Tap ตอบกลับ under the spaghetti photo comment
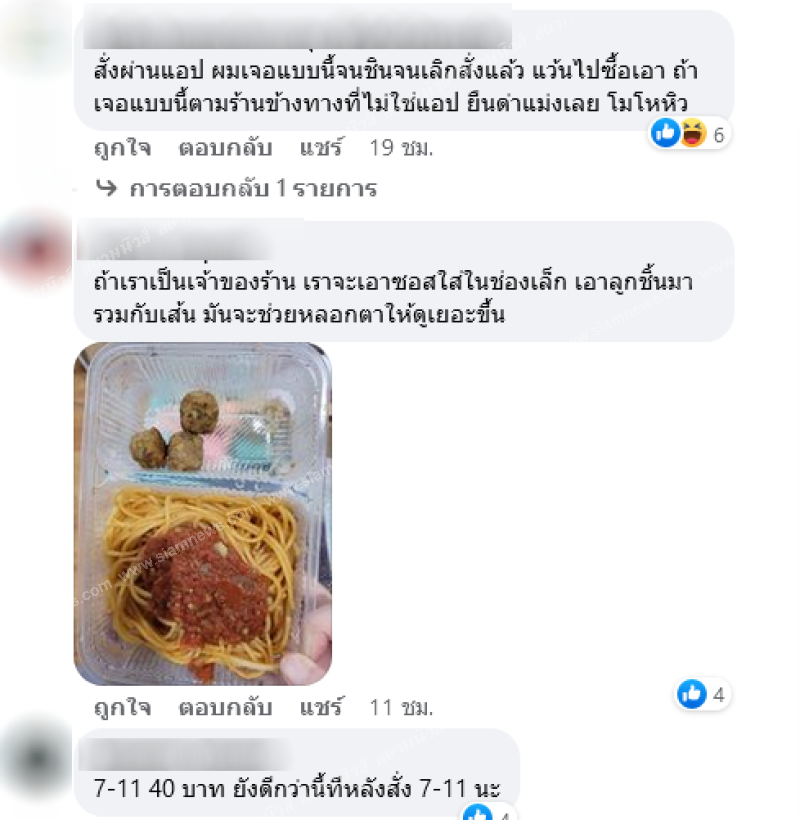 (x=225, y=709)
